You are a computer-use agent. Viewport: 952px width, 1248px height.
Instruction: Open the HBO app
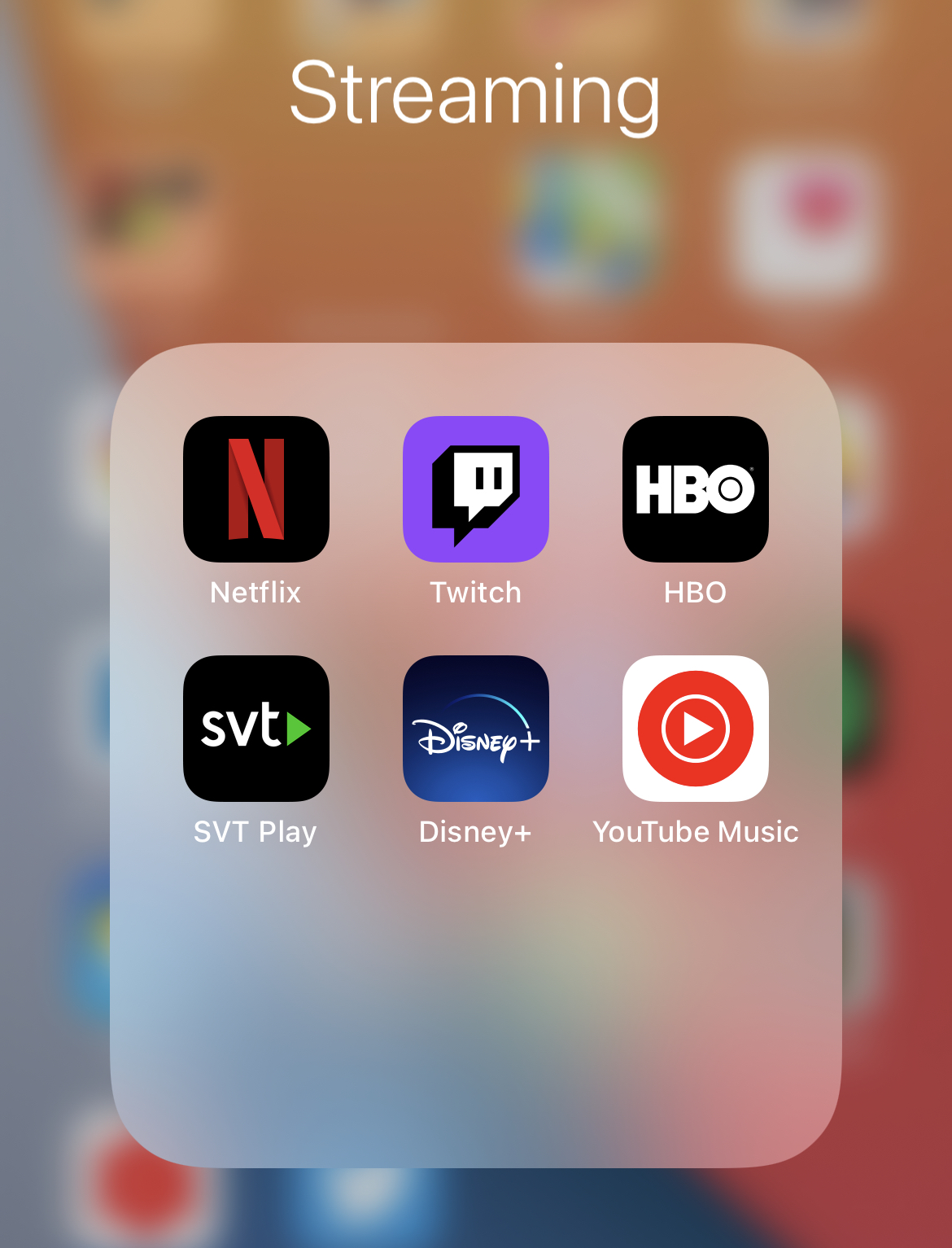[696, 489]
